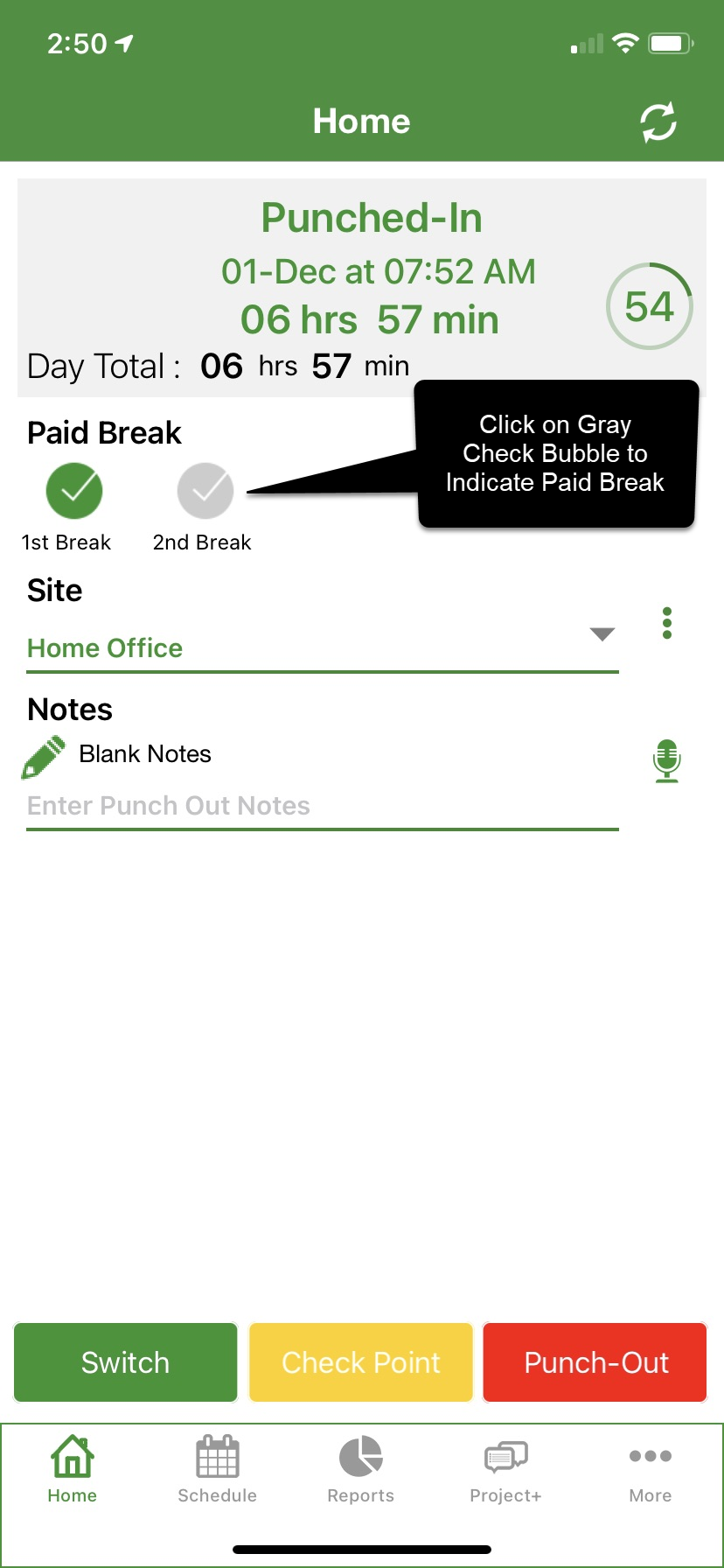This screenshot has width=724, height=1568.
Task: Tap the green Switch button
Action: (126, 1362)
